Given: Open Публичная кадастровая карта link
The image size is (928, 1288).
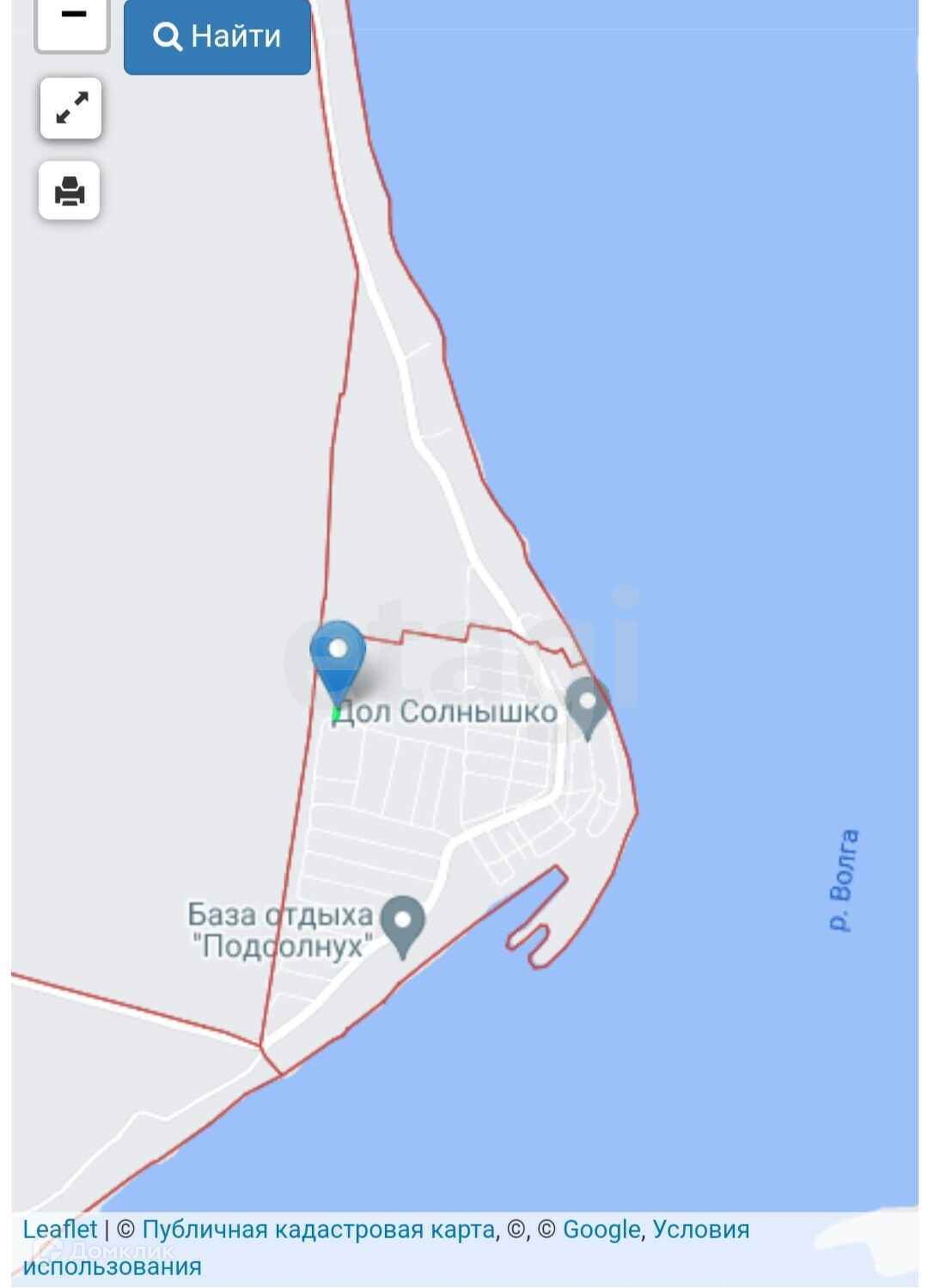Looking at the screenshot, I should click(x=318, y=1230).
